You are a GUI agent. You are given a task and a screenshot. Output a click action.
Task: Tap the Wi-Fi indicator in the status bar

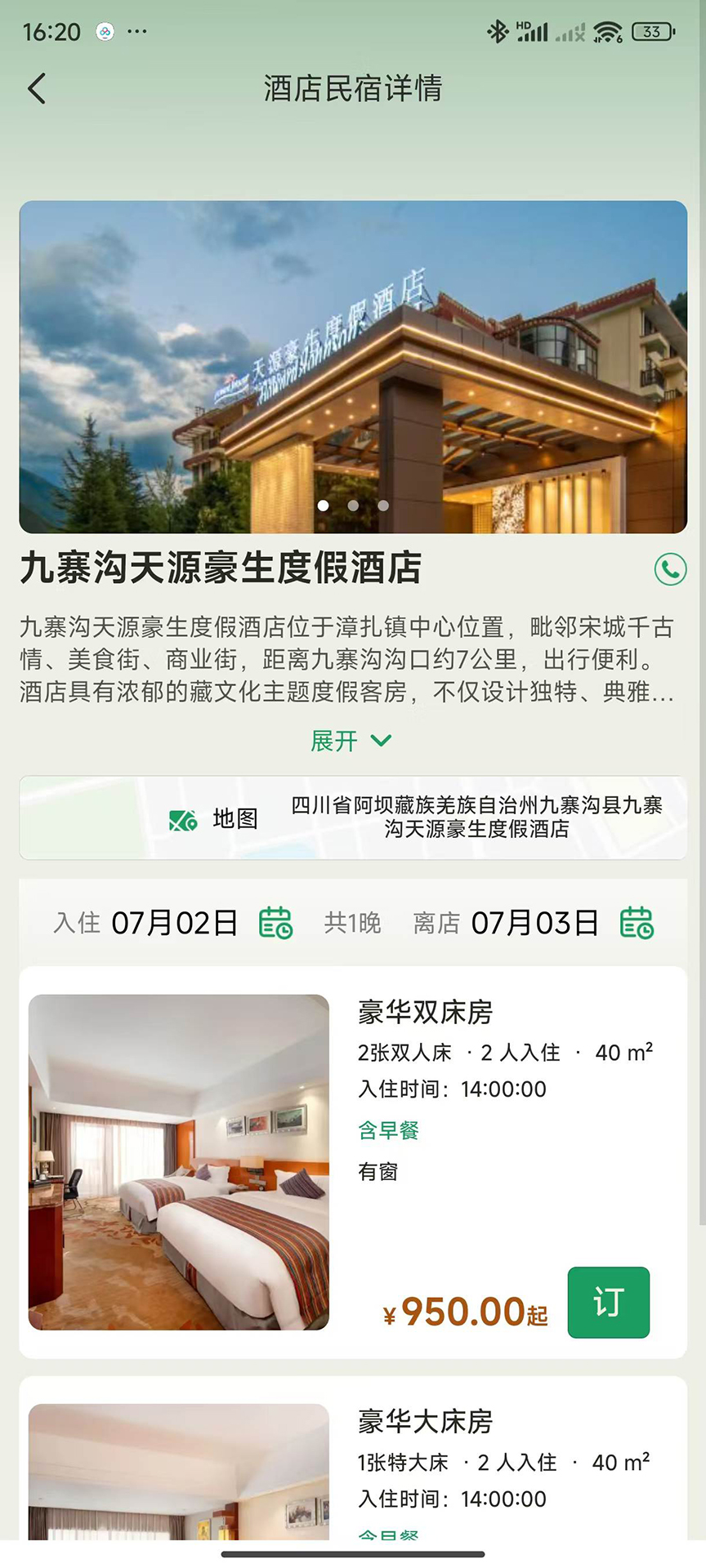point(606,30)
